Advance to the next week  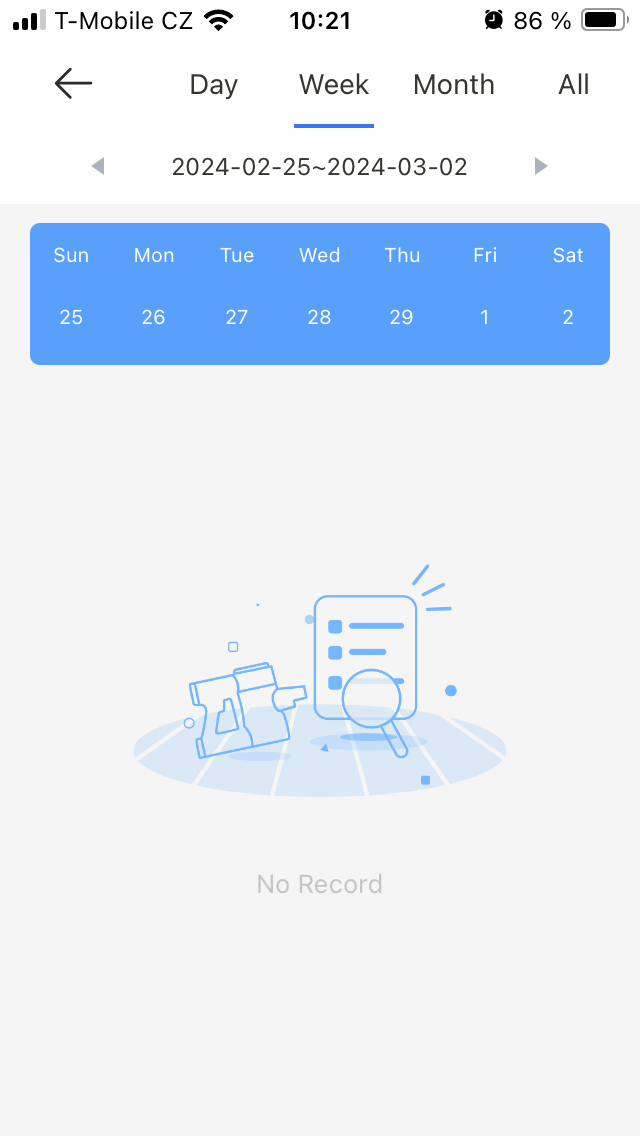pos(541,166)
